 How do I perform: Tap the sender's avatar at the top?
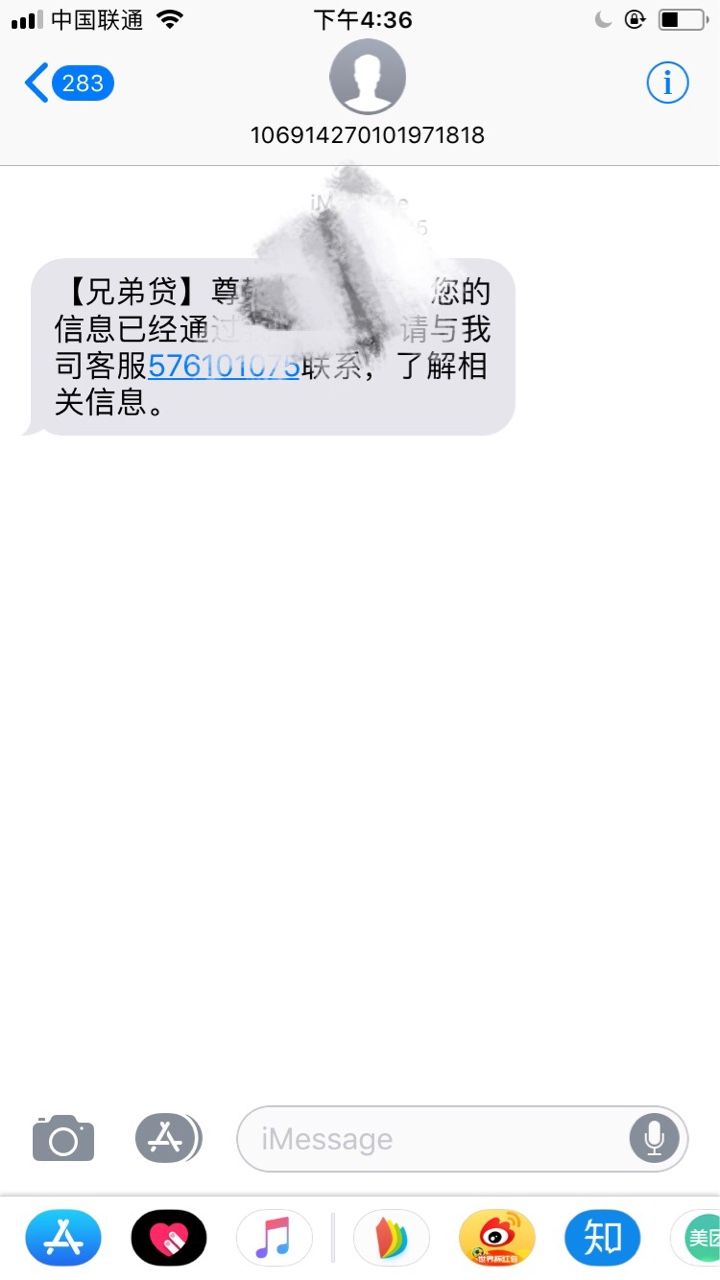point(367,77)
